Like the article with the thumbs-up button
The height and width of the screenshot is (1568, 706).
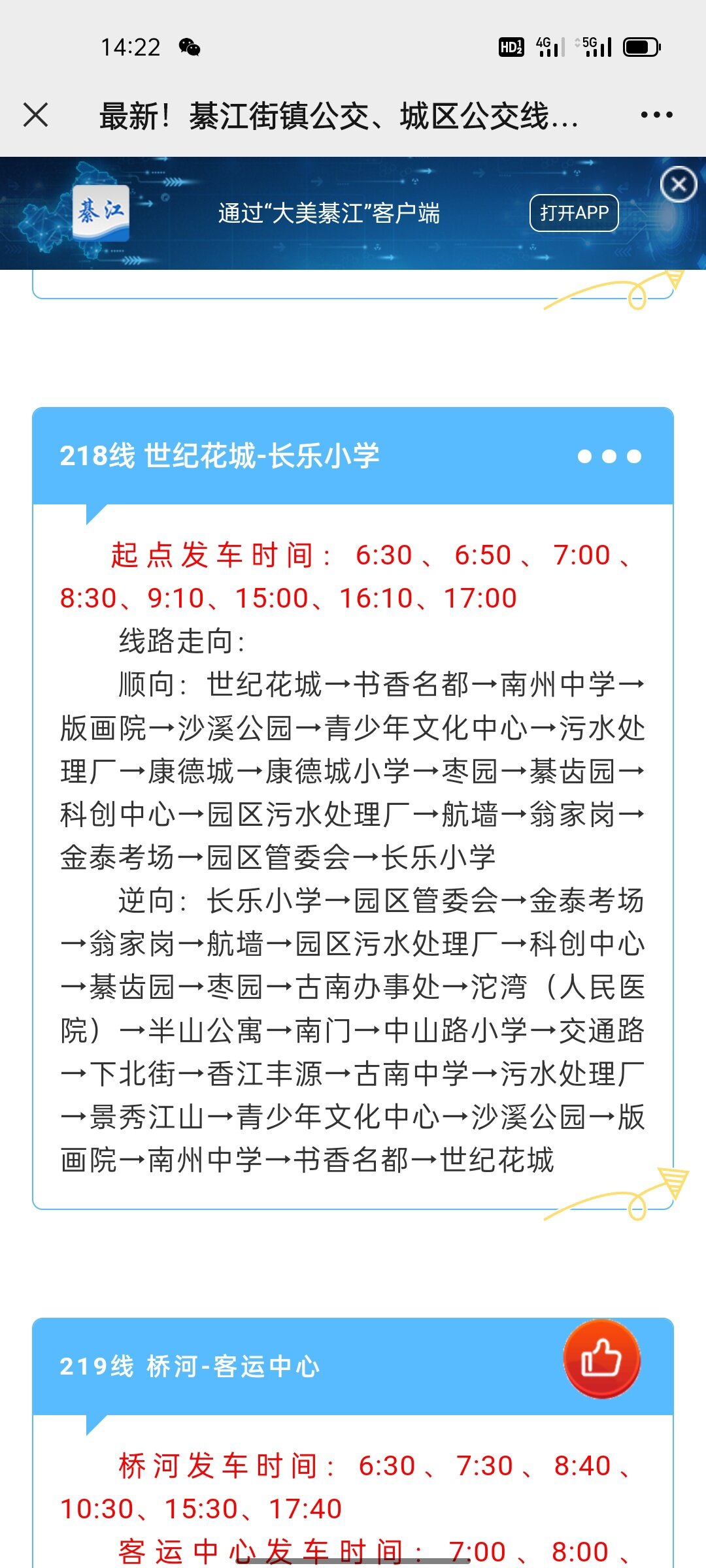(x=601, y=1358)
